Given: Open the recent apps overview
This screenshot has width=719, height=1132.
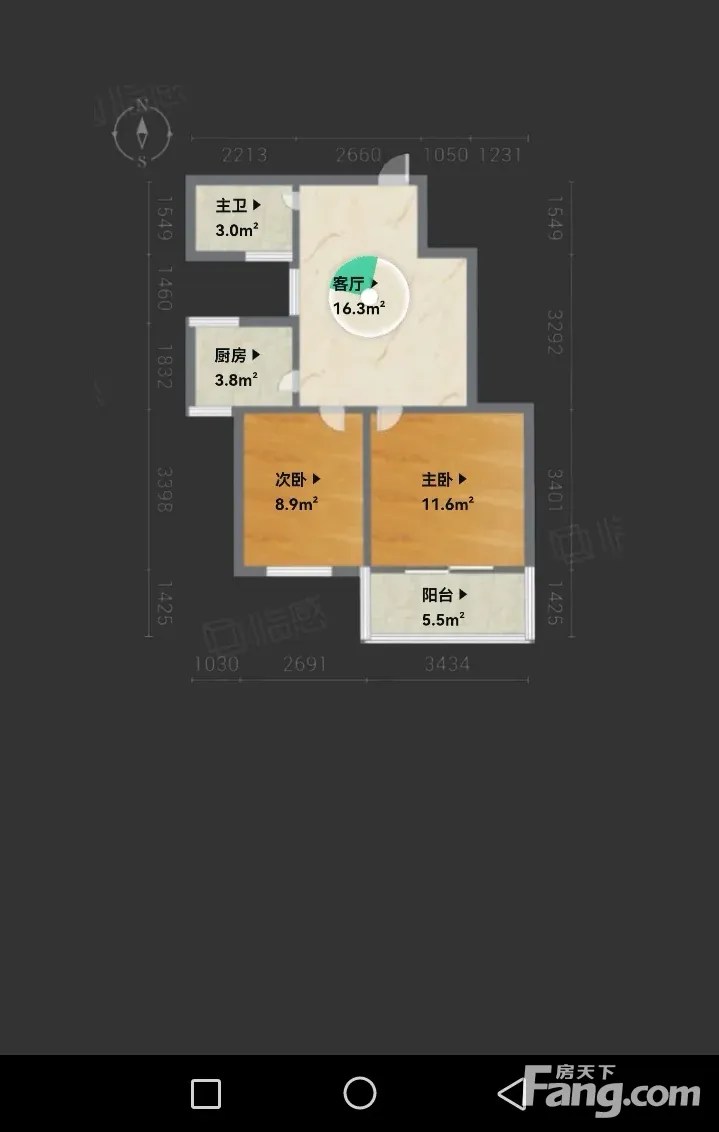Looking at the screenshot, I should [x=206, y=1094].
